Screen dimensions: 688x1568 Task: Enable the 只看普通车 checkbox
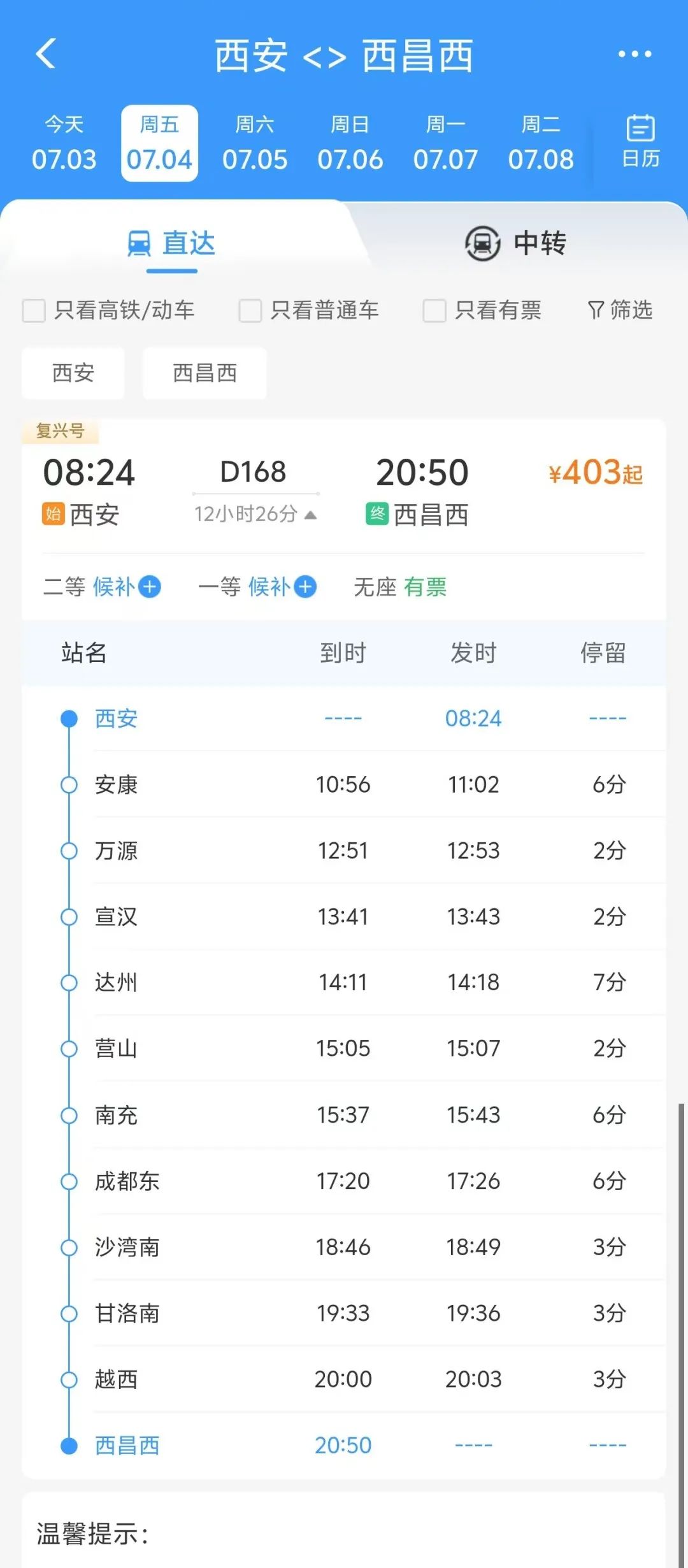tap(250, 311)
